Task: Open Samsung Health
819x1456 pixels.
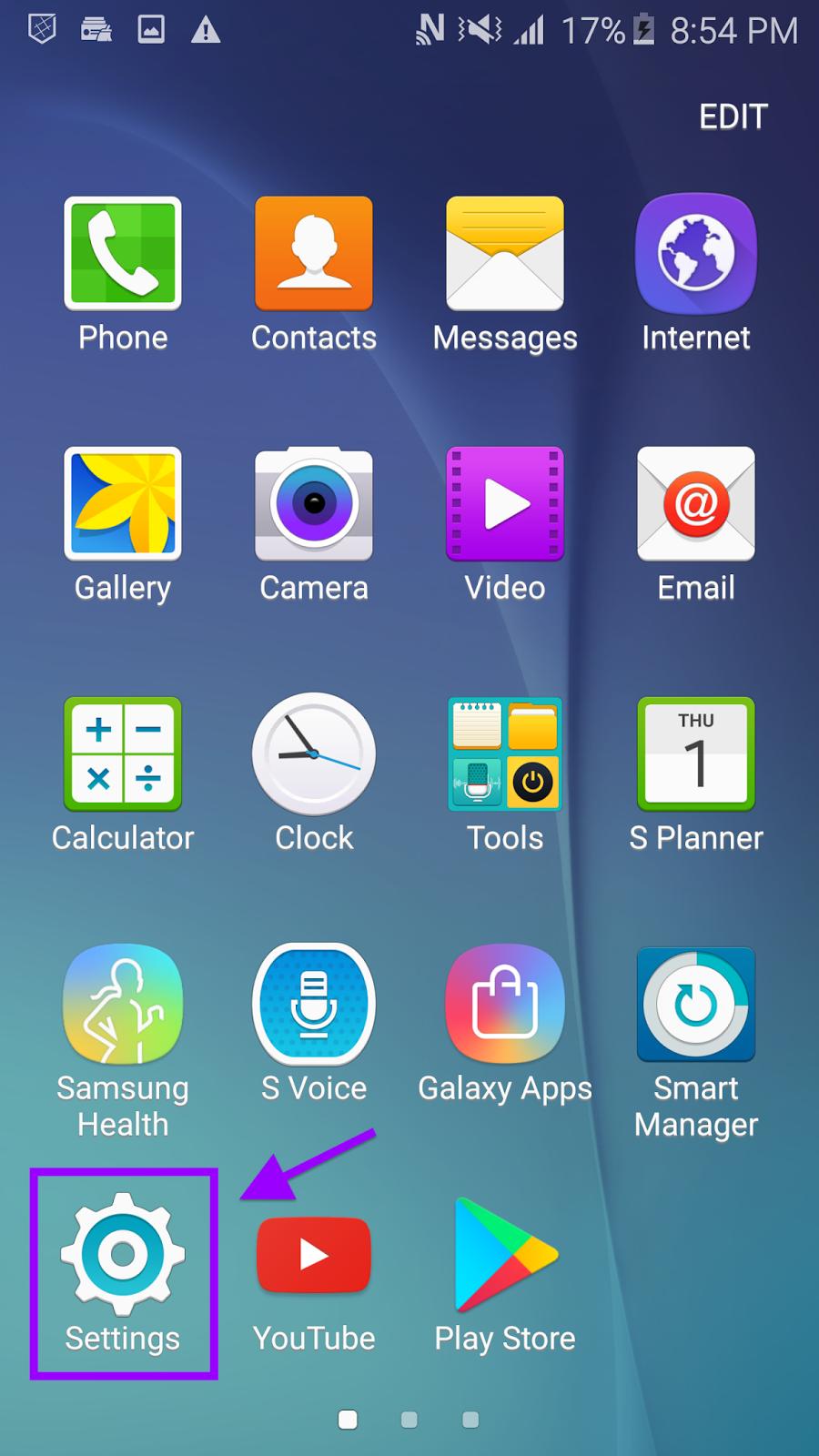Action: click(123, 1006)
